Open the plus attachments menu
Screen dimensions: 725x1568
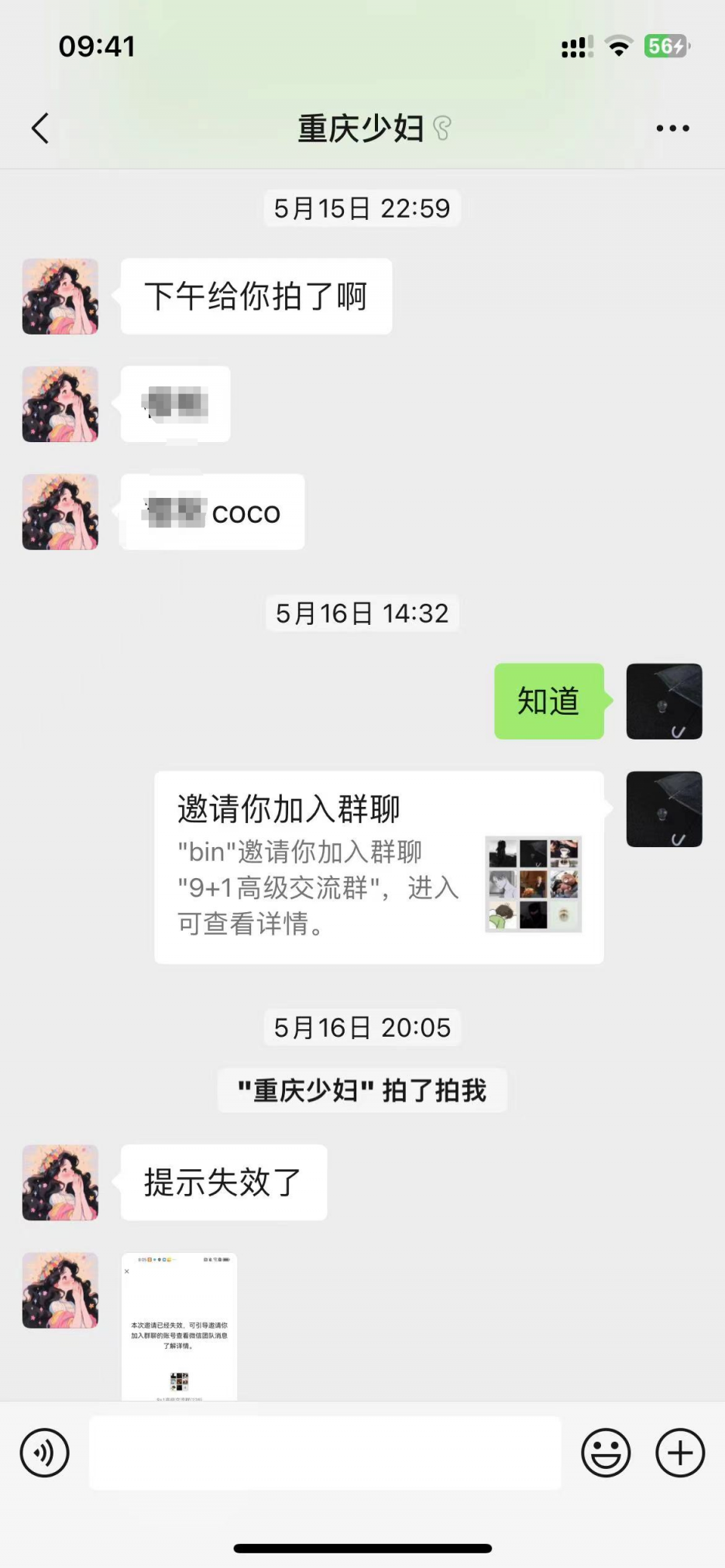[x=680, y=1453]
